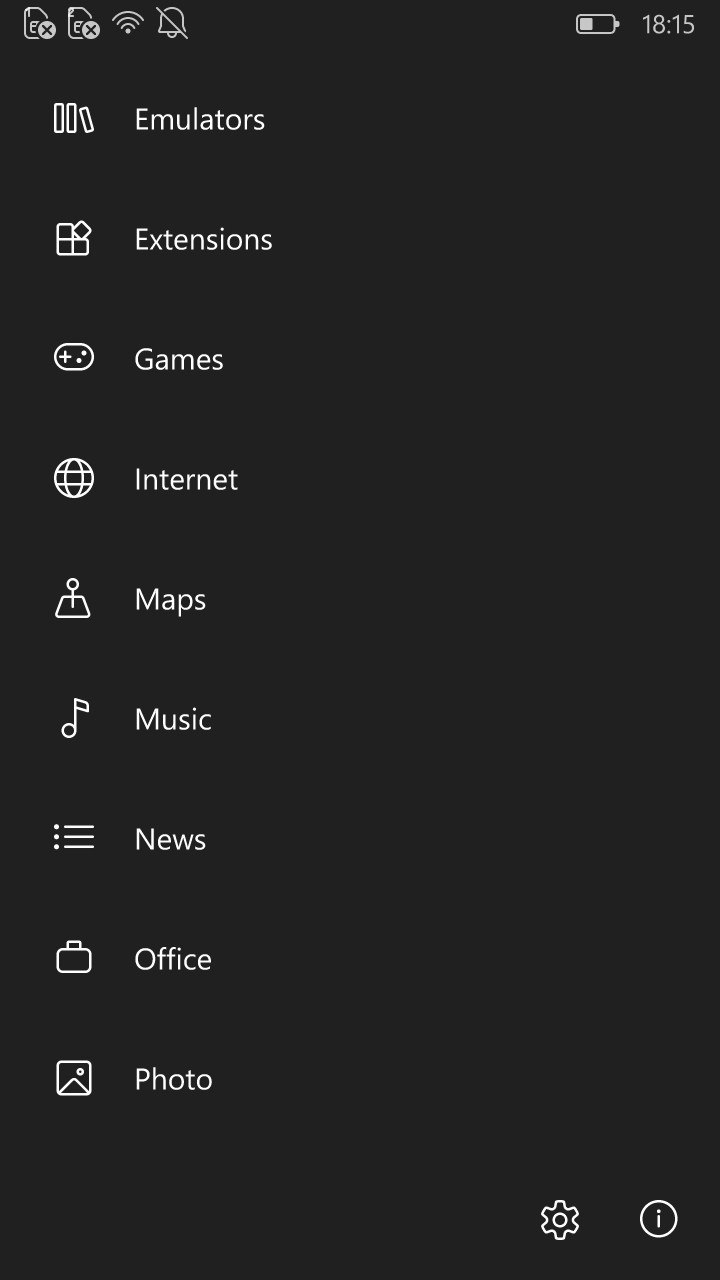
Task: Select the Extensions puzzle-piece icon
Action: pyautogui.click(x=73, y=238)
